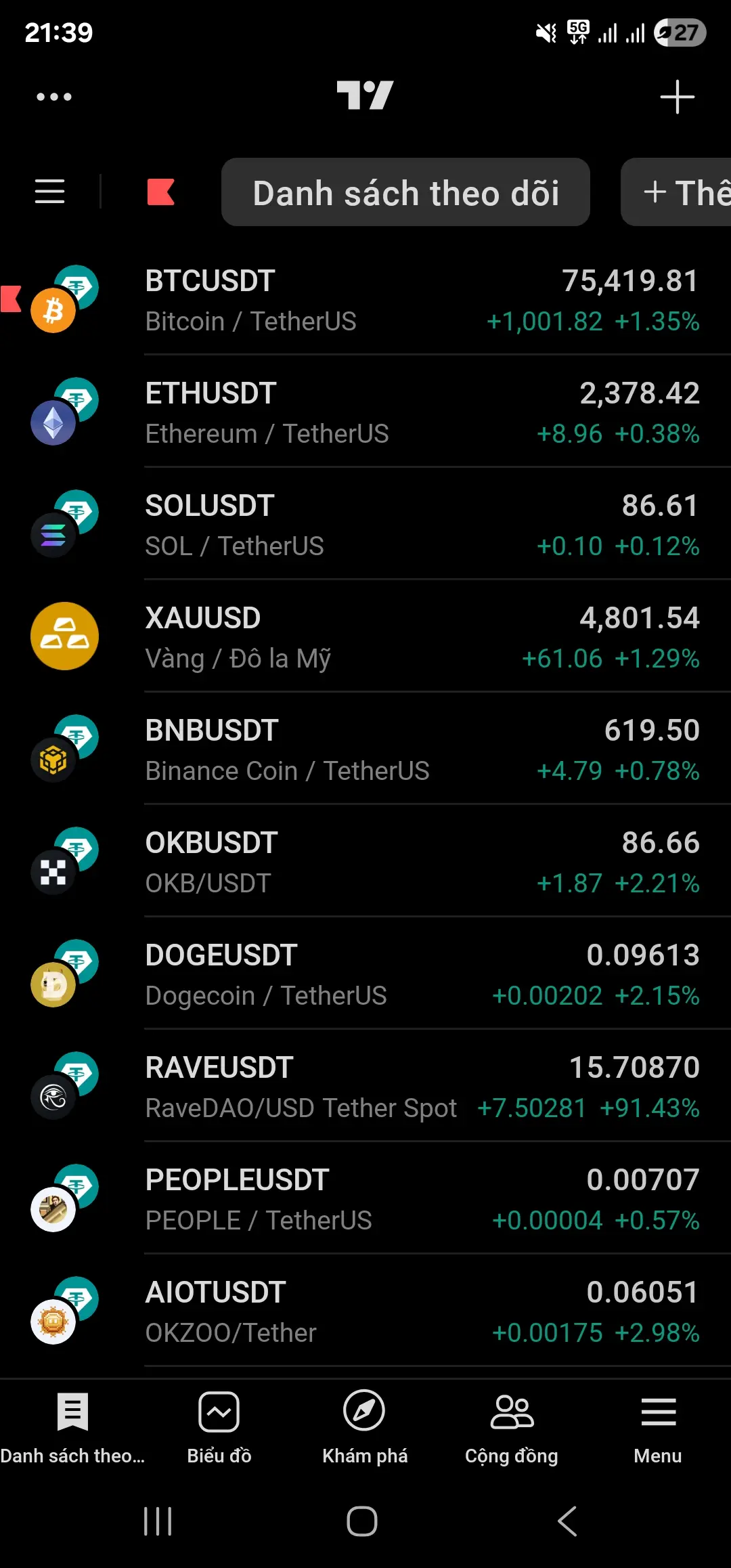Select the Danh sách theo dõi chip
The height and width of the screenshot is (1568, 731).
coord(405,192)
